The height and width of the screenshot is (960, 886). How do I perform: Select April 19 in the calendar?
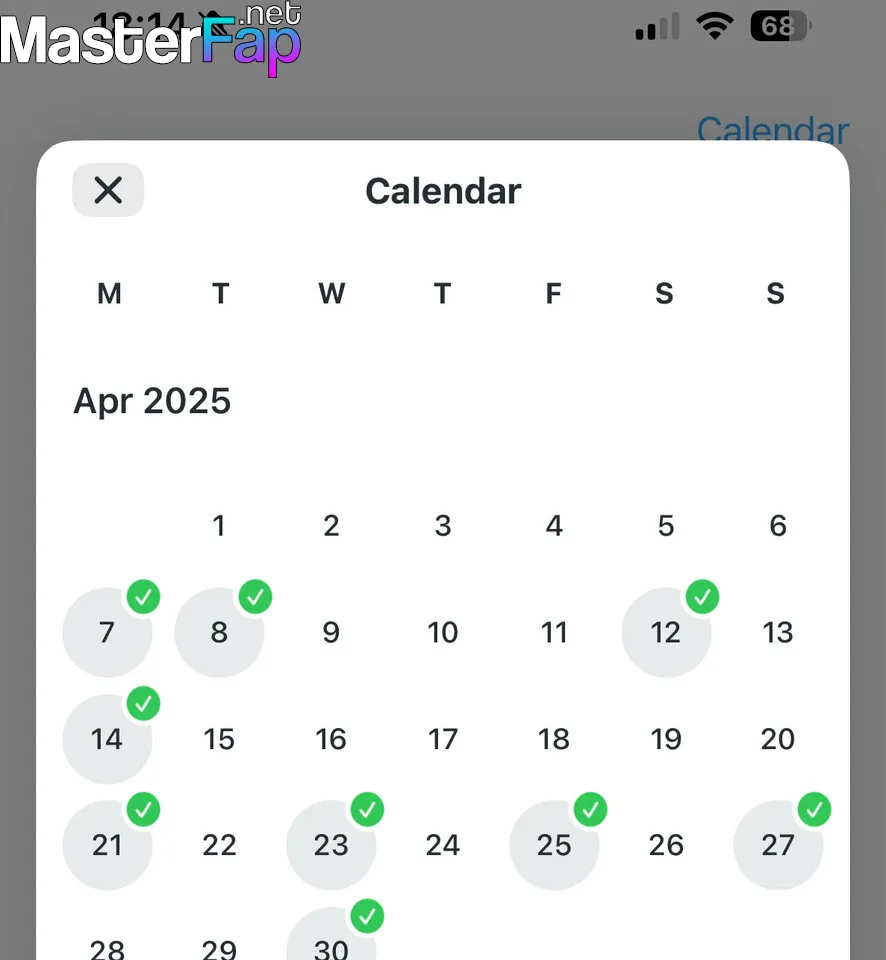pos(665,739)
